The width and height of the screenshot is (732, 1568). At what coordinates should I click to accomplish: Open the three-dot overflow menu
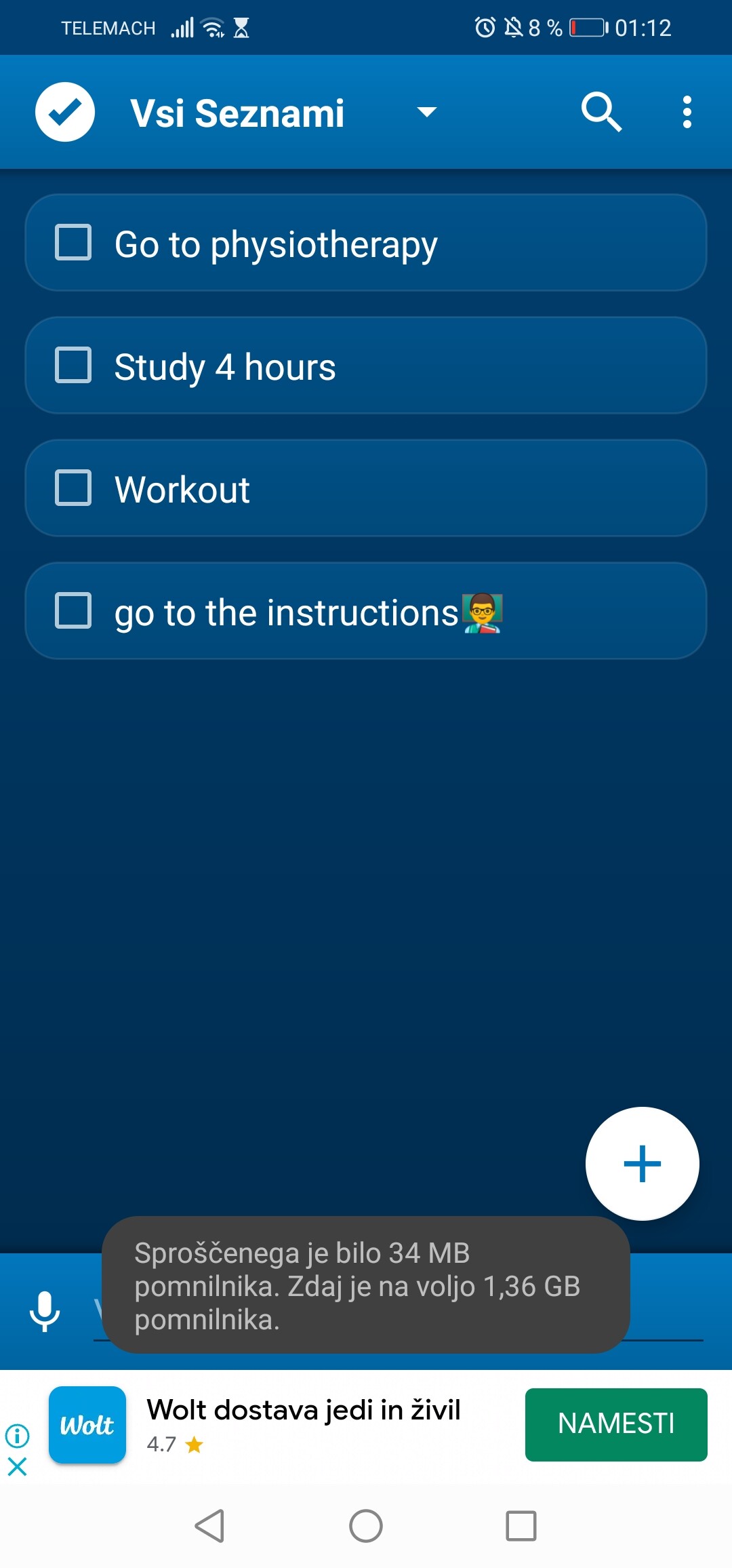coord(687,112)
